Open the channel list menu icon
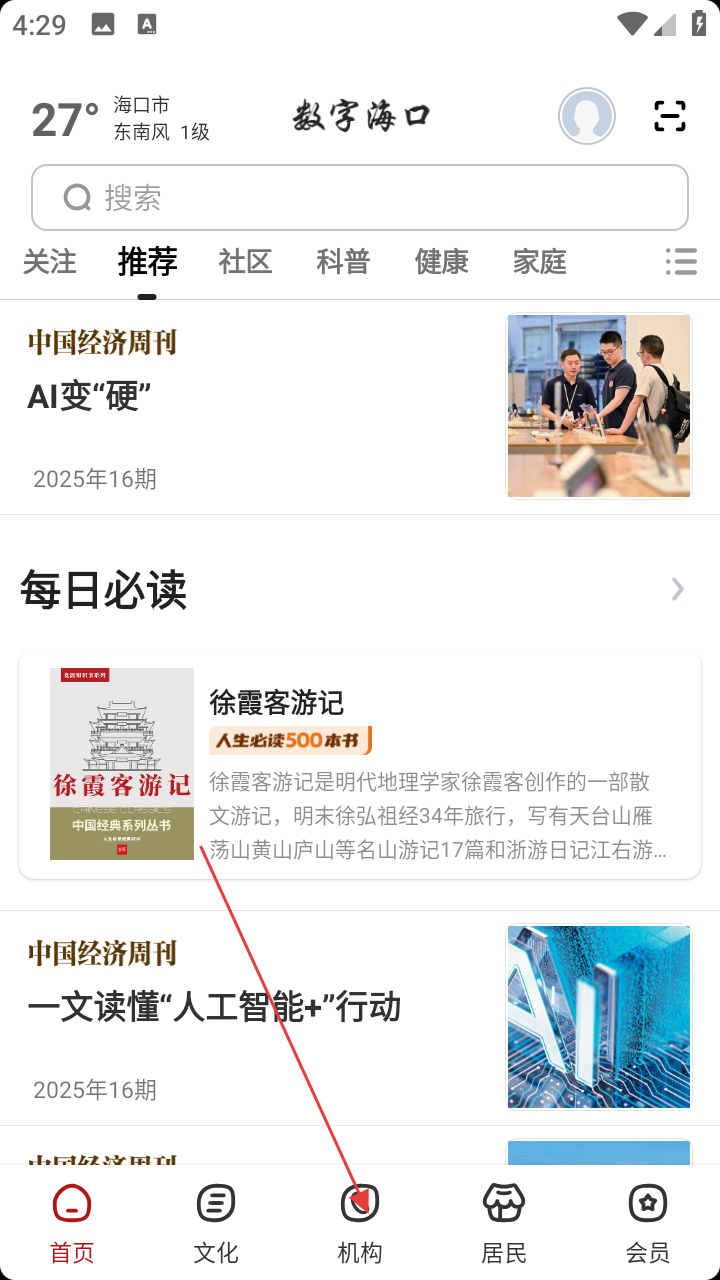Screen dimensions: 720x1280 tap(681, 262)
